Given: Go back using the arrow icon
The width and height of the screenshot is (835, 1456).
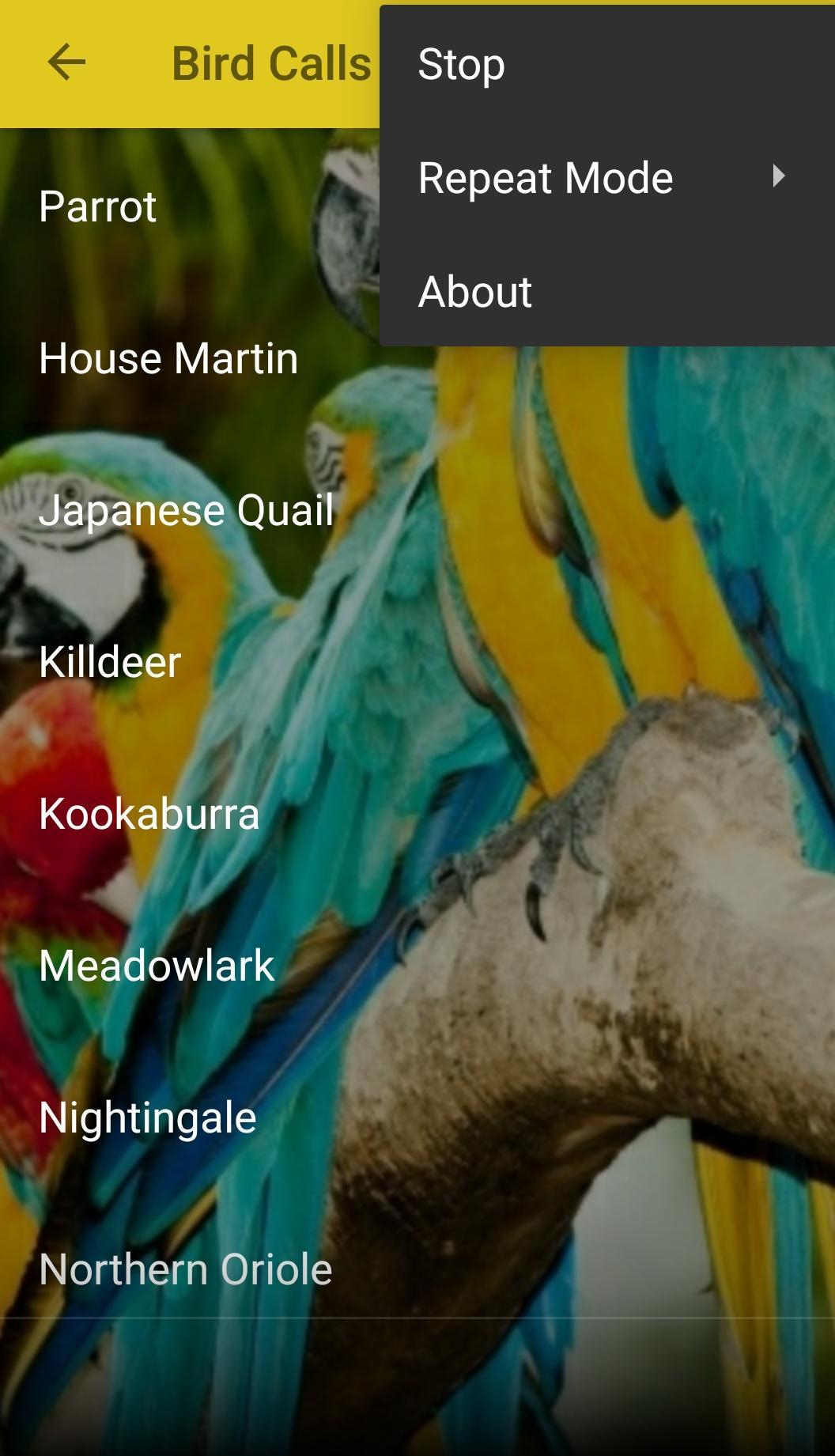Looking at the screenshot, I should coord(66,62).
